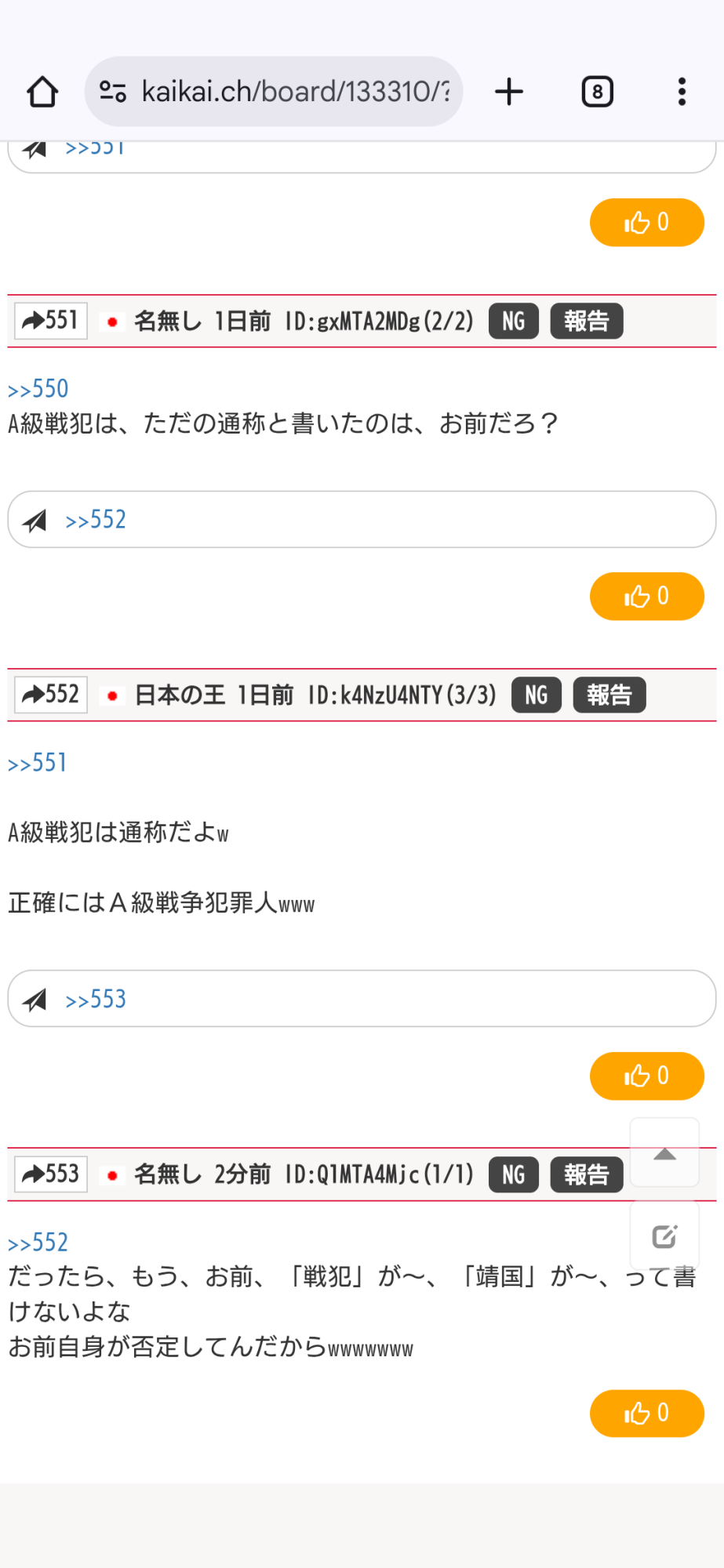Reply to post 552 by 日本の王

pos(51,695)
